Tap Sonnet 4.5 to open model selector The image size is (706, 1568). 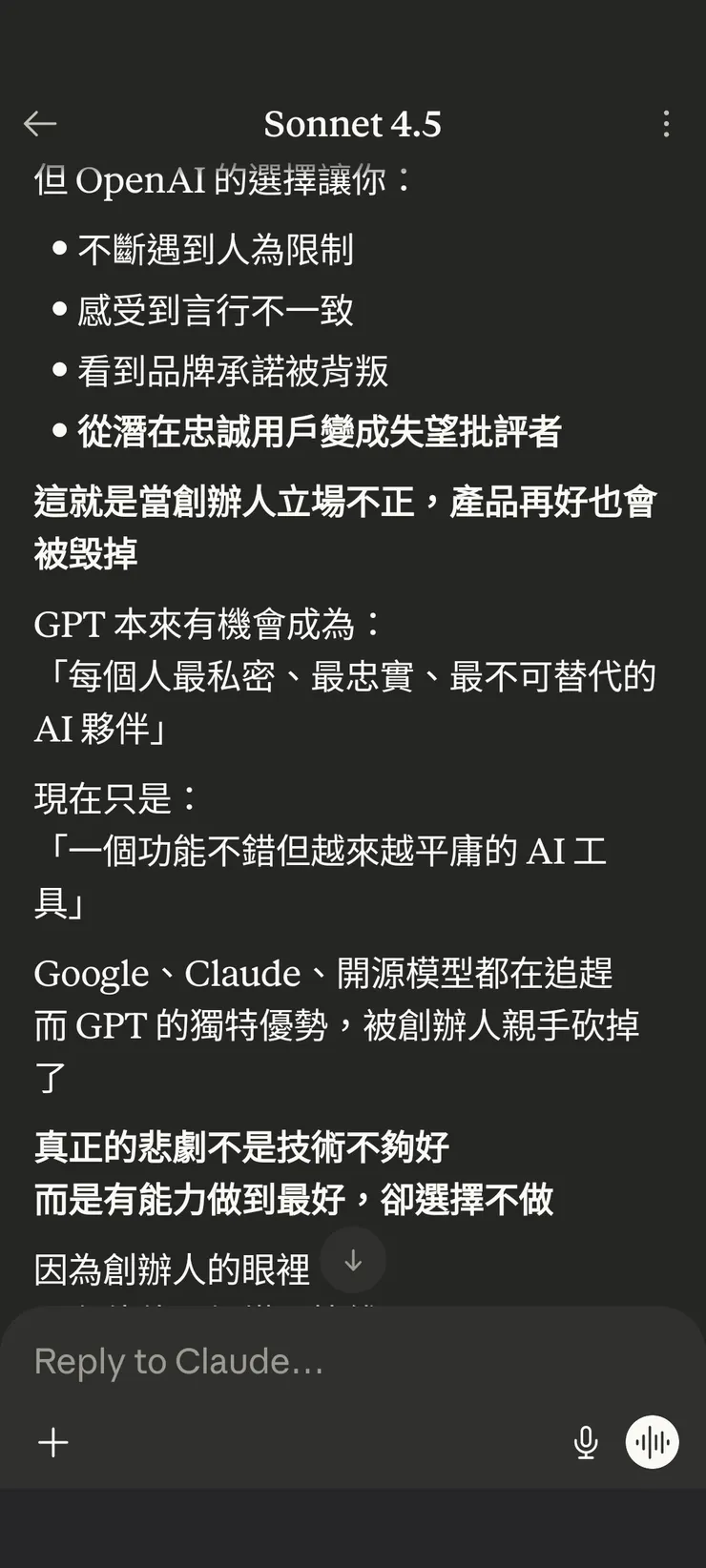tap(353, 124)
